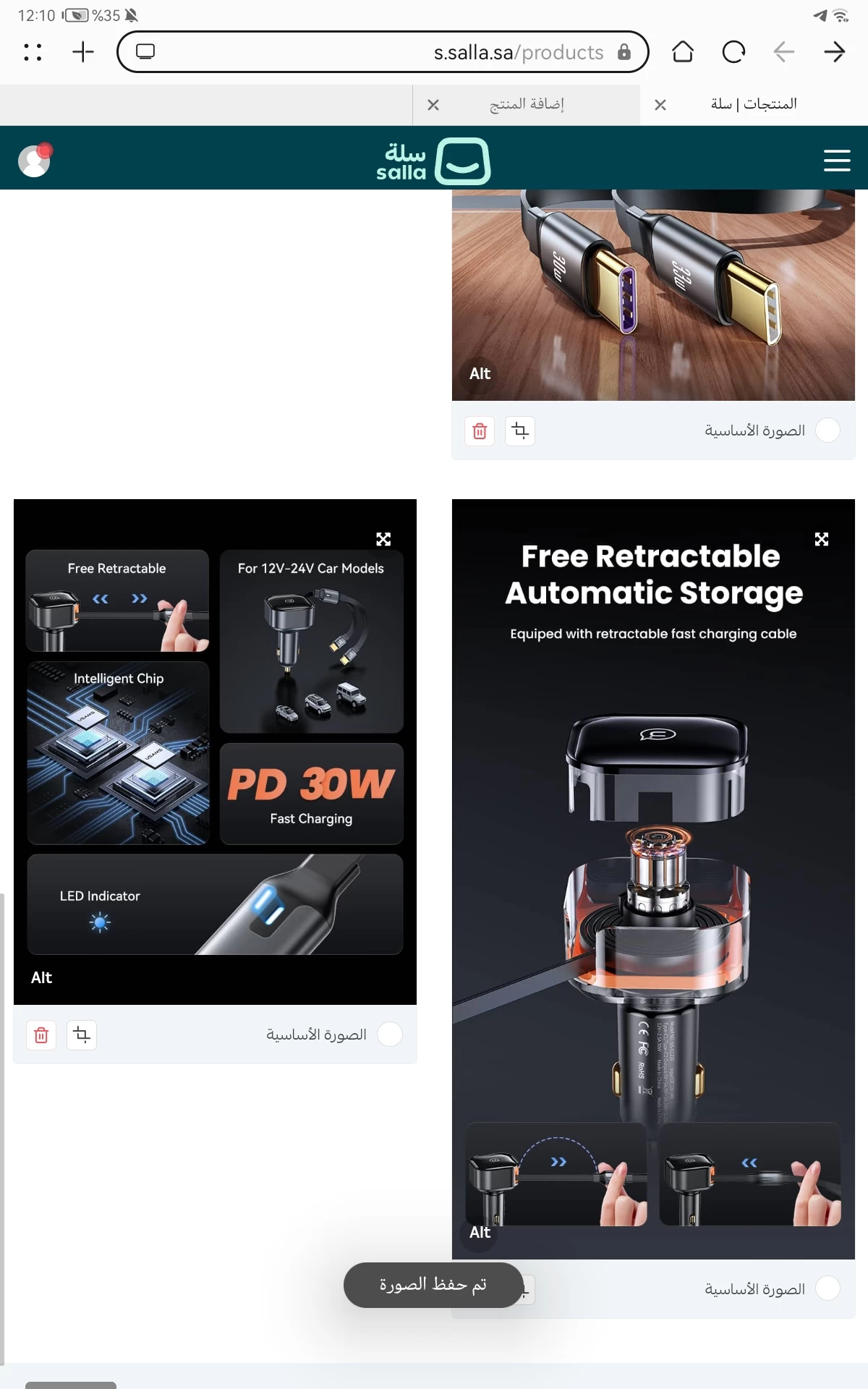Go forward in browser history
Image resolution: width=868 pixels, height=1389 pixels.
click(x=834, y=52)
